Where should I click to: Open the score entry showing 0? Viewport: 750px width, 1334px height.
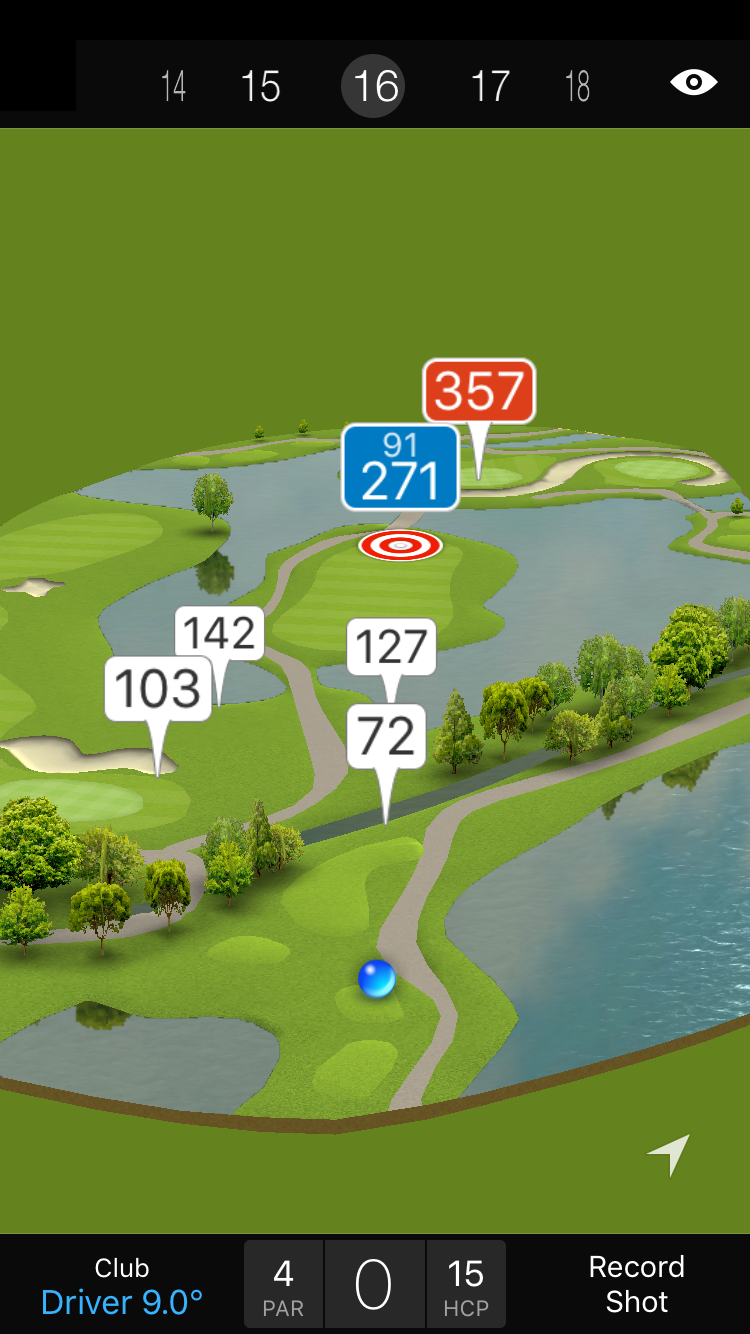click(374, 1285)
